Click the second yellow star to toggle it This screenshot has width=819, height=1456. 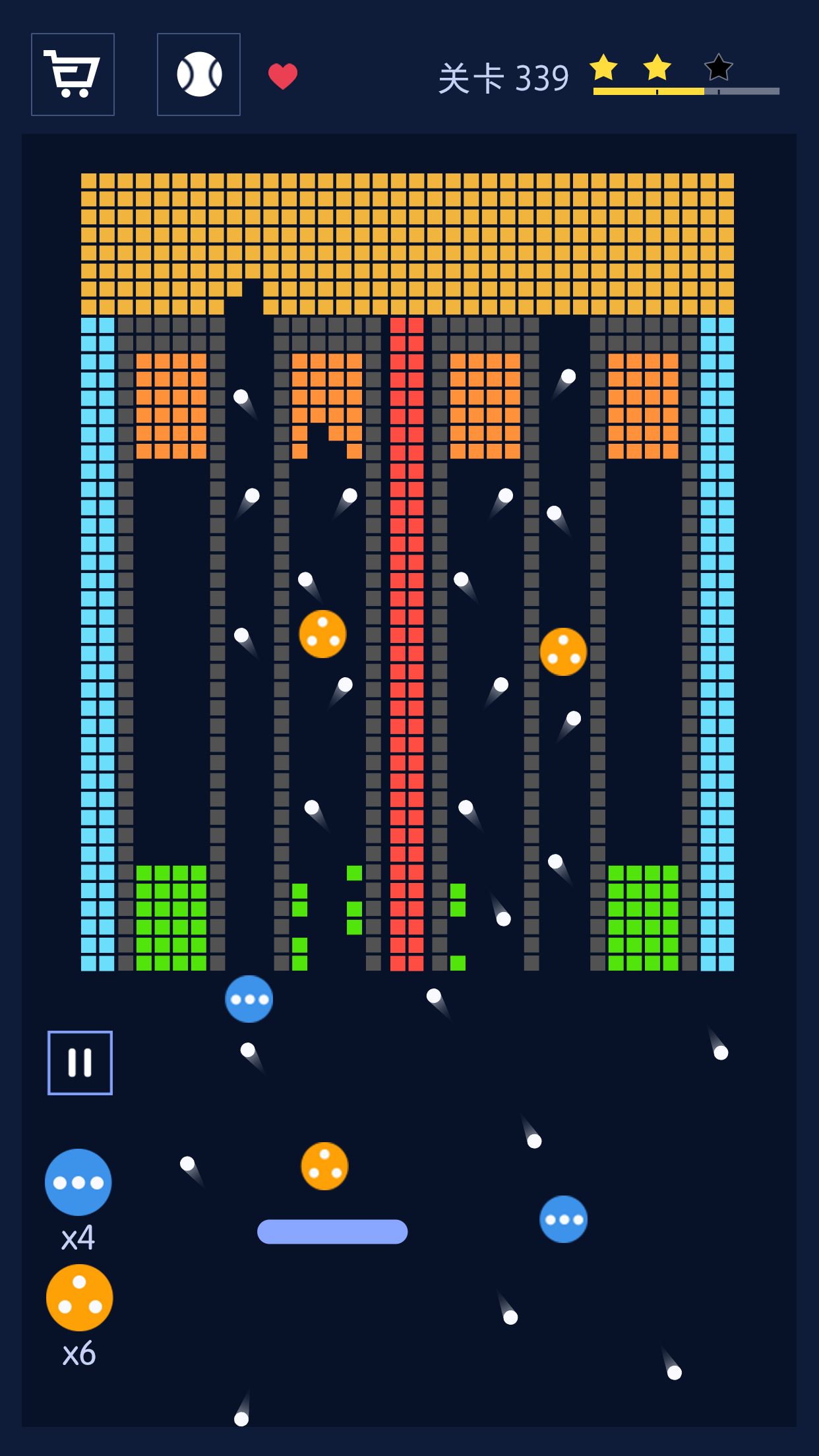(655, 68)
